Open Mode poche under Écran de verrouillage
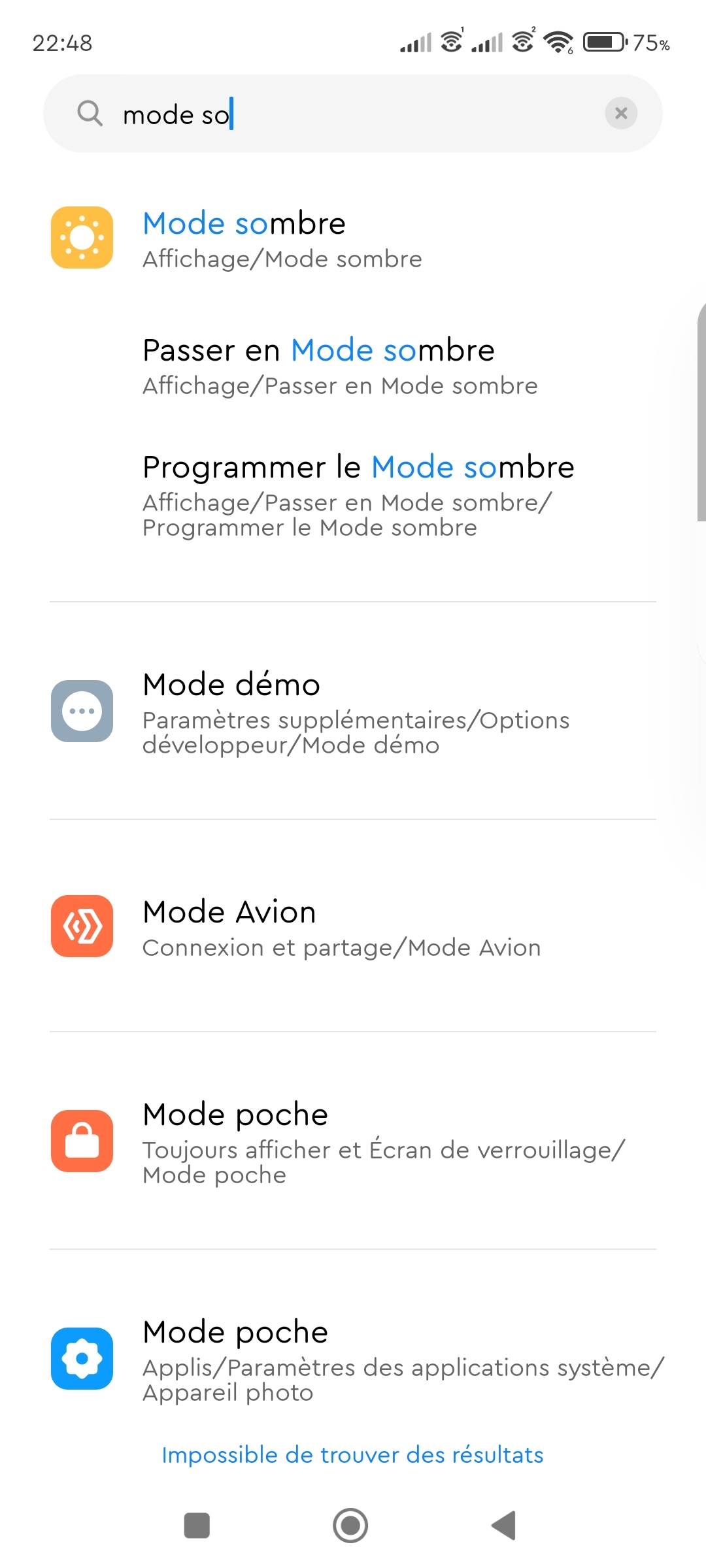706x1568 pixels. (353, 1141)
